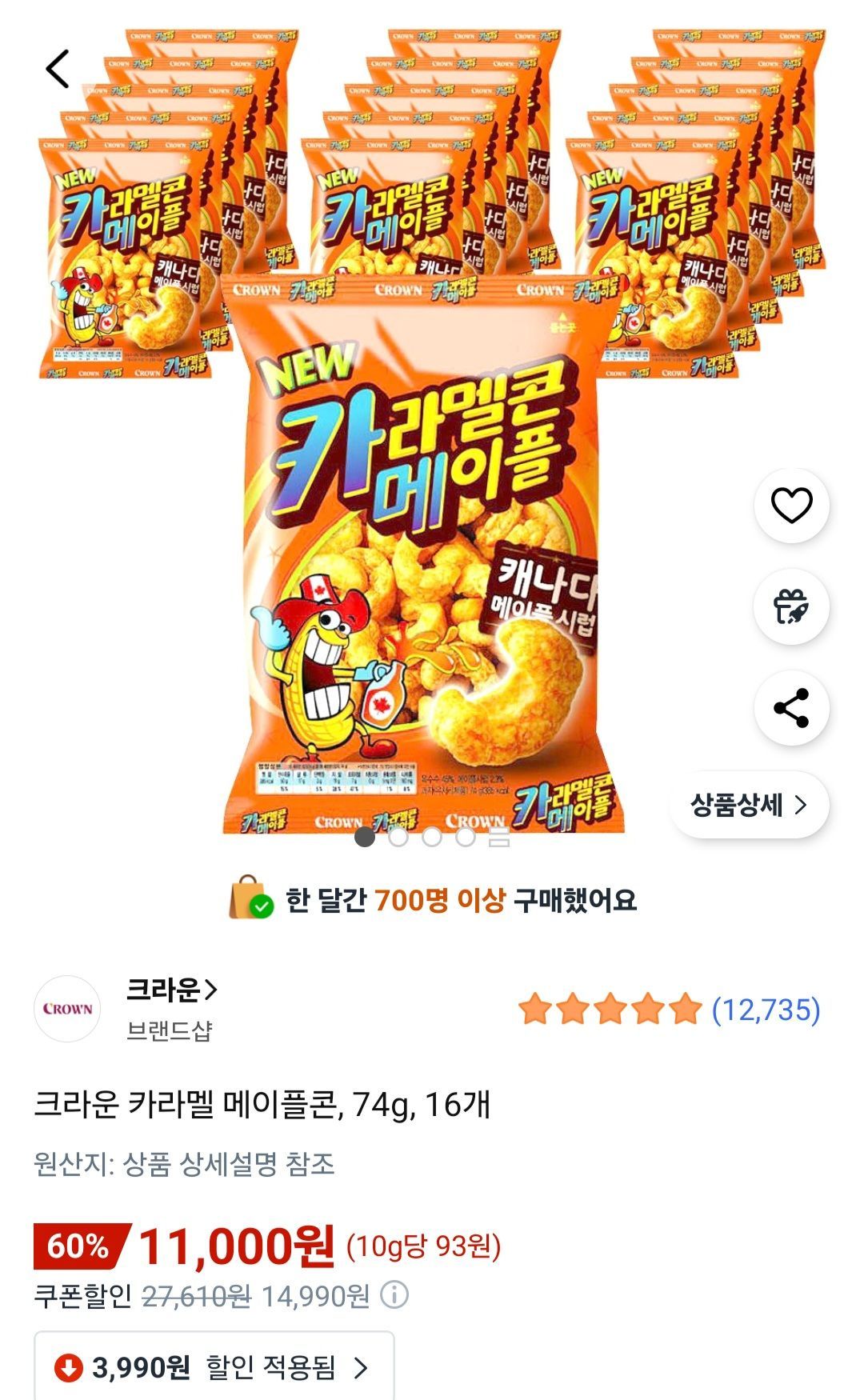Viewport: 864px width, 1400px height.
Task: Open 상품상세 product details
Action: [x=749, y=805]
